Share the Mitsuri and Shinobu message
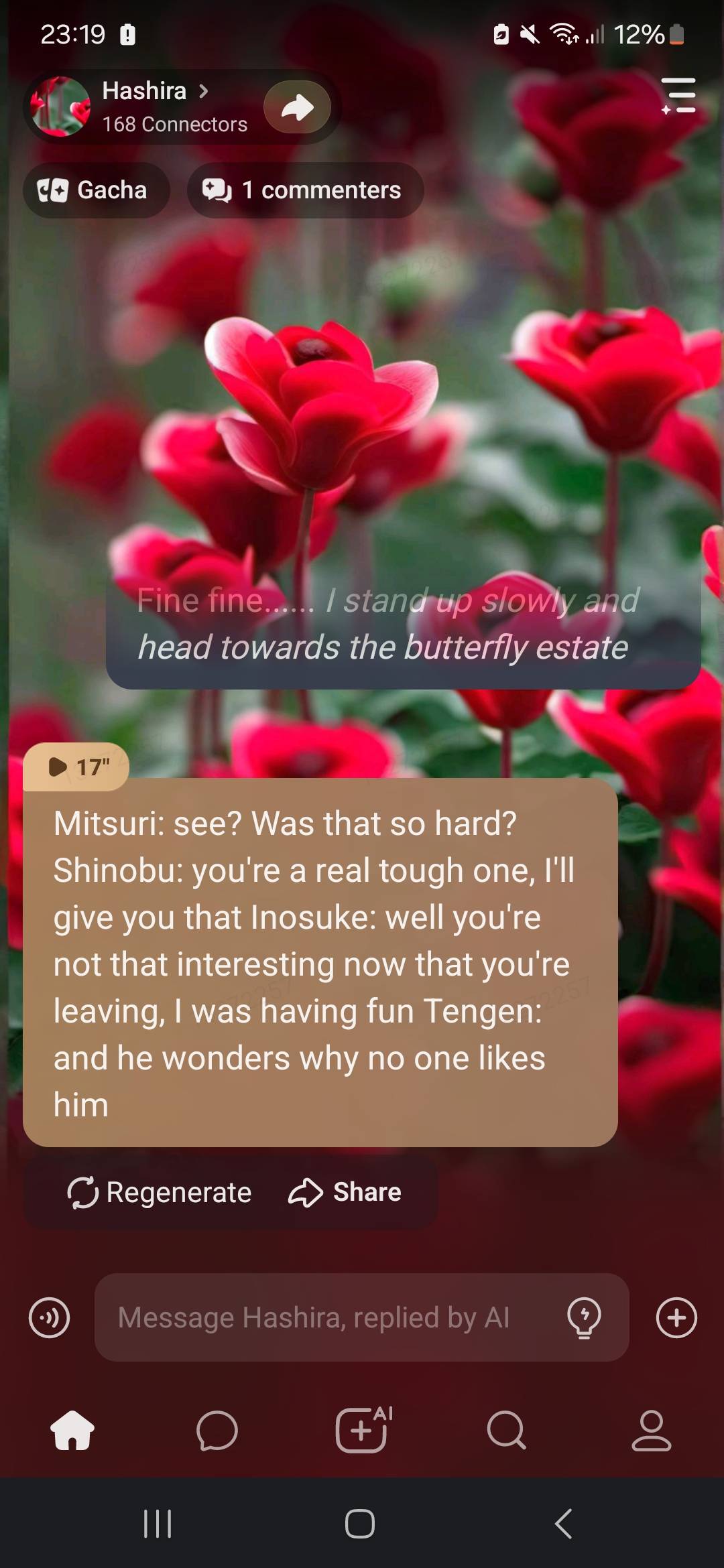The width and height of the screenshot is (724, 1568). (345, 1193)
